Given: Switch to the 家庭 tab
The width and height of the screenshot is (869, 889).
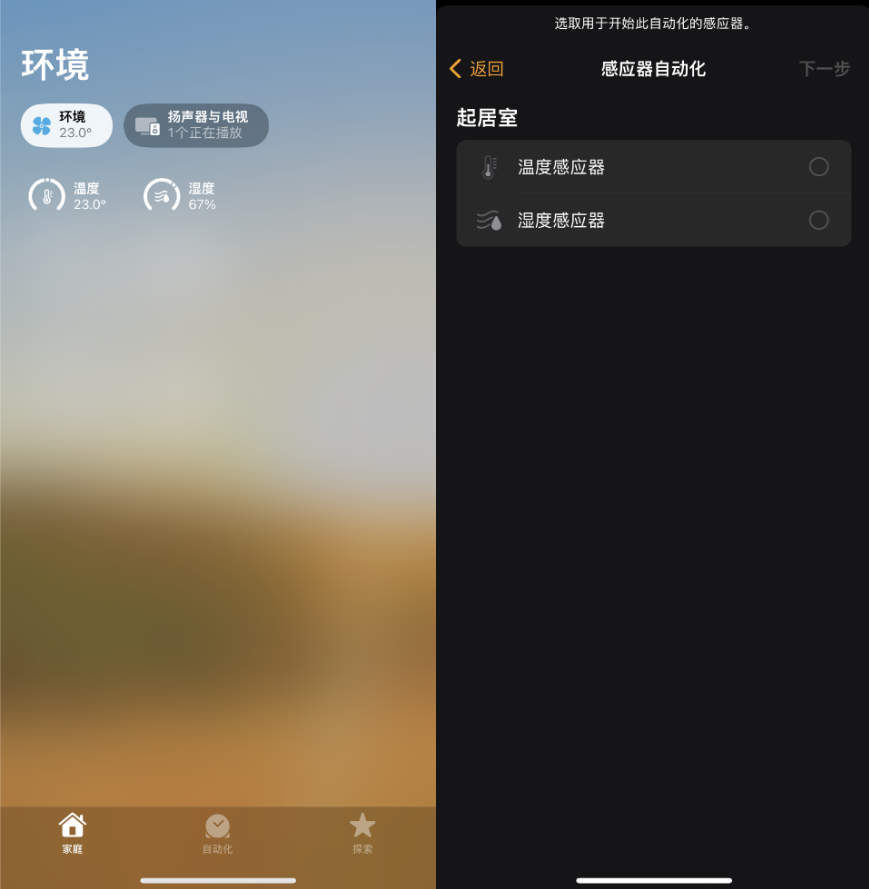Looking at the screenshot, I should pos(72,833).
